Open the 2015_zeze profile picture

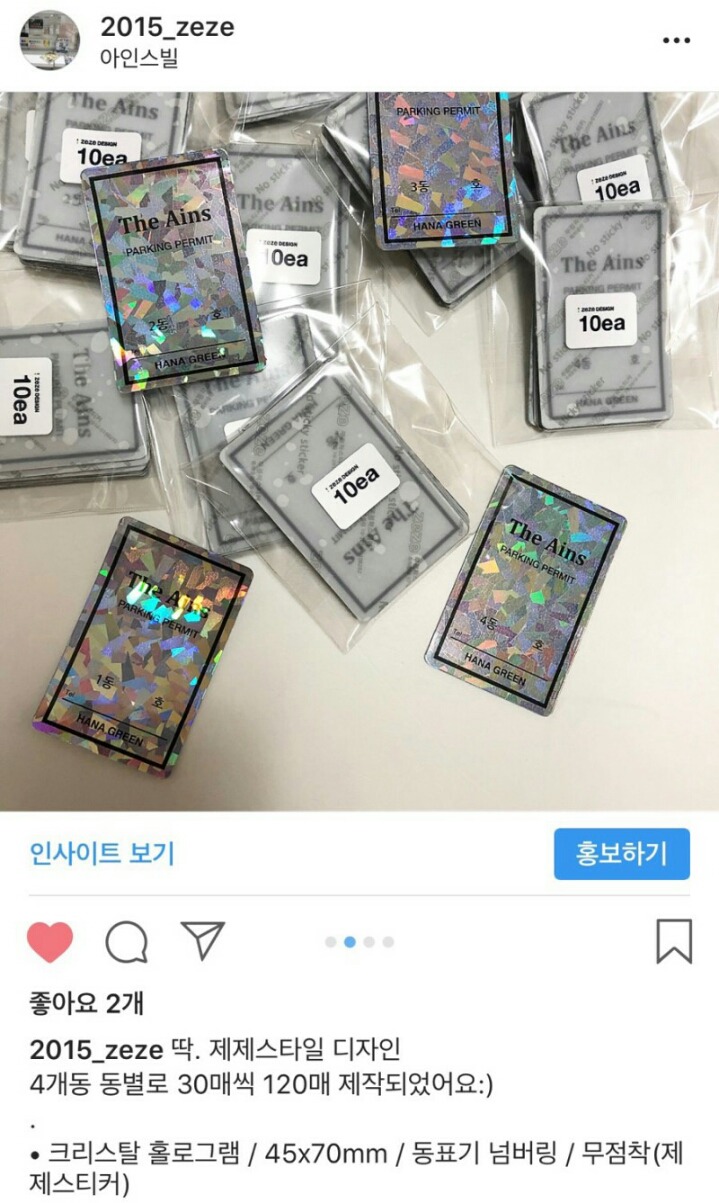pyautogui.click(x=50, y=41)
